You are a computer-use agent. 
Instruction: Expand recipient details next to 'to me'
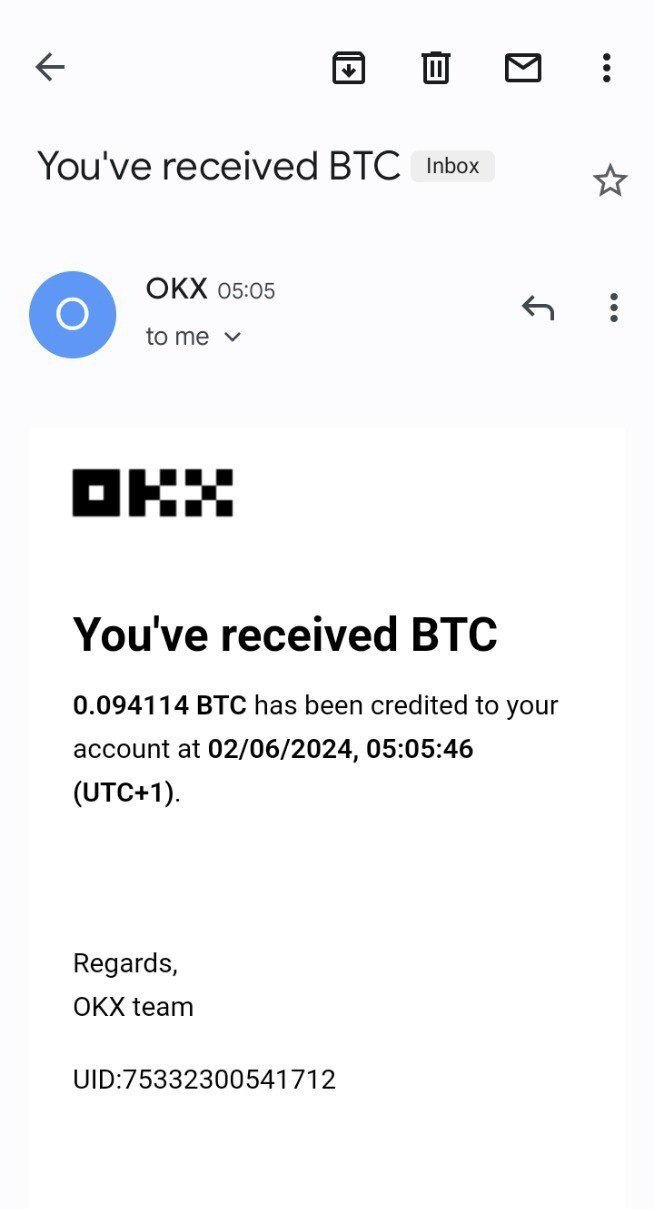tap(232, 337)
